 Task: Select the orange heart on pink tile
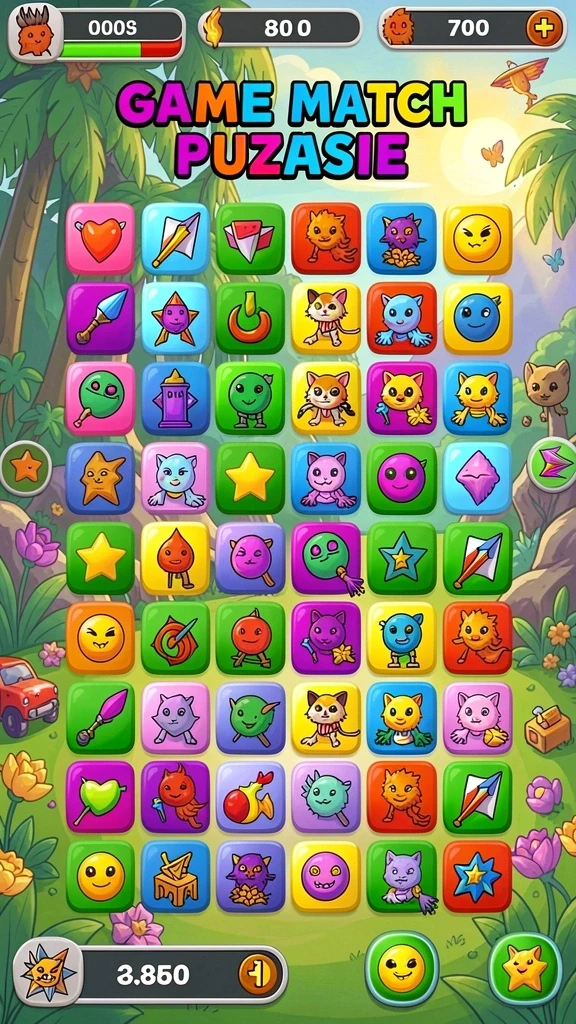pos(101,238)
